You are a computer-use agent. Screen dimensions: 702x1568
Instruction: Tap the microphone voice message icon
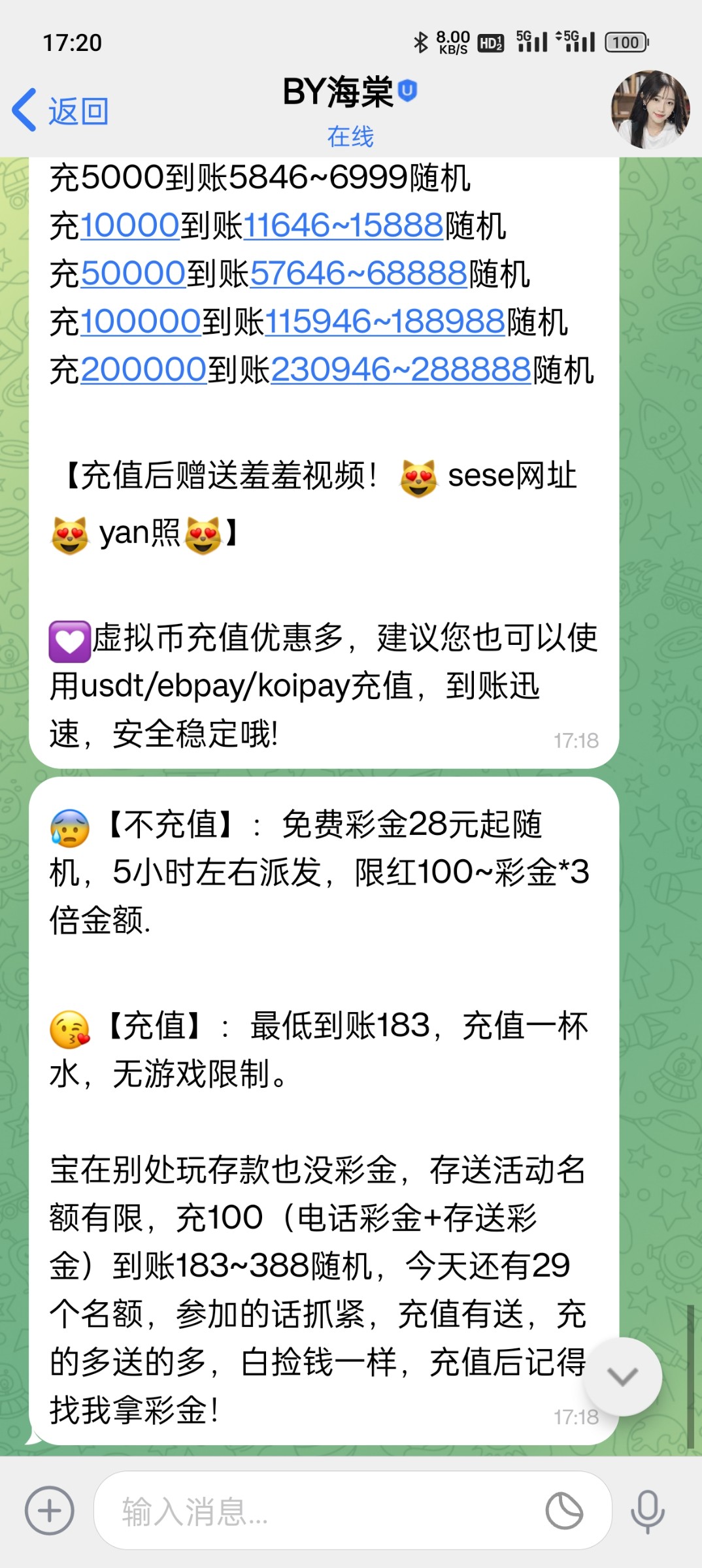647,1511
